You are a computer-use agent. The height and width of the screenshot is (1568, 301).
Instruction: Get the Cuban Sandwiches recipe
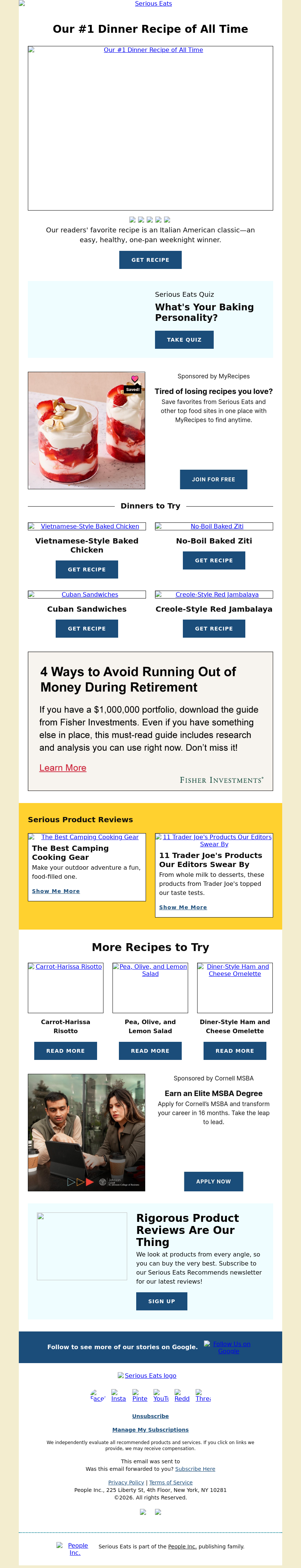tap(87, 628)
